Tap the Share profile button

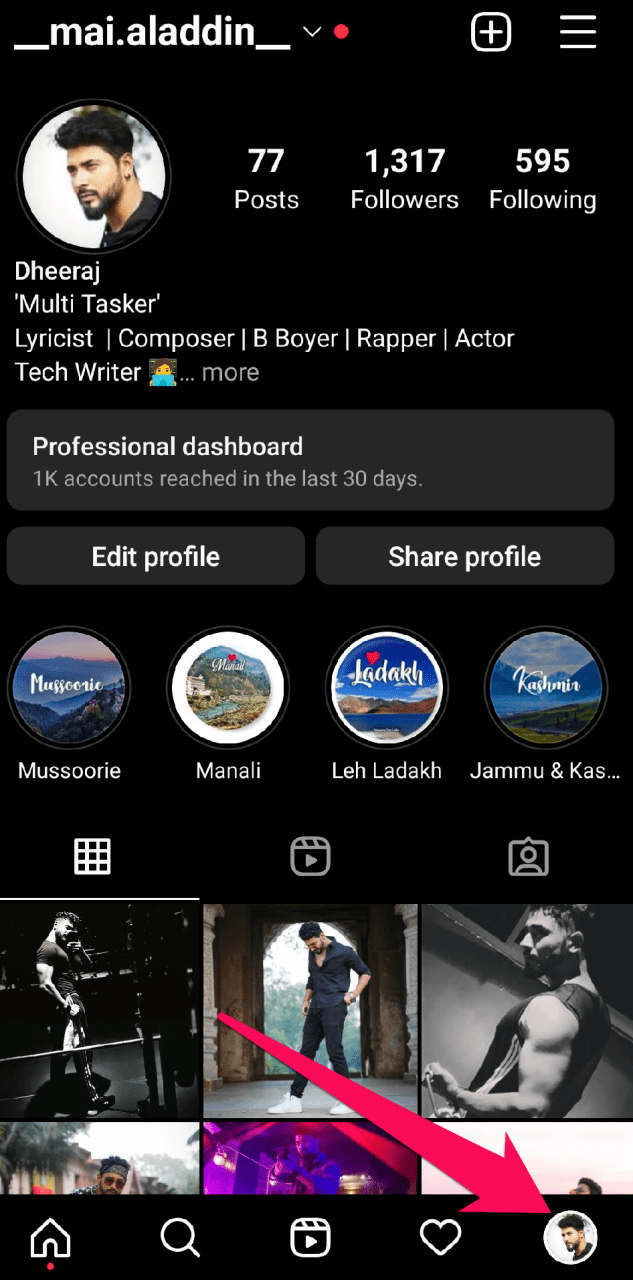click(x=464, y=556)
